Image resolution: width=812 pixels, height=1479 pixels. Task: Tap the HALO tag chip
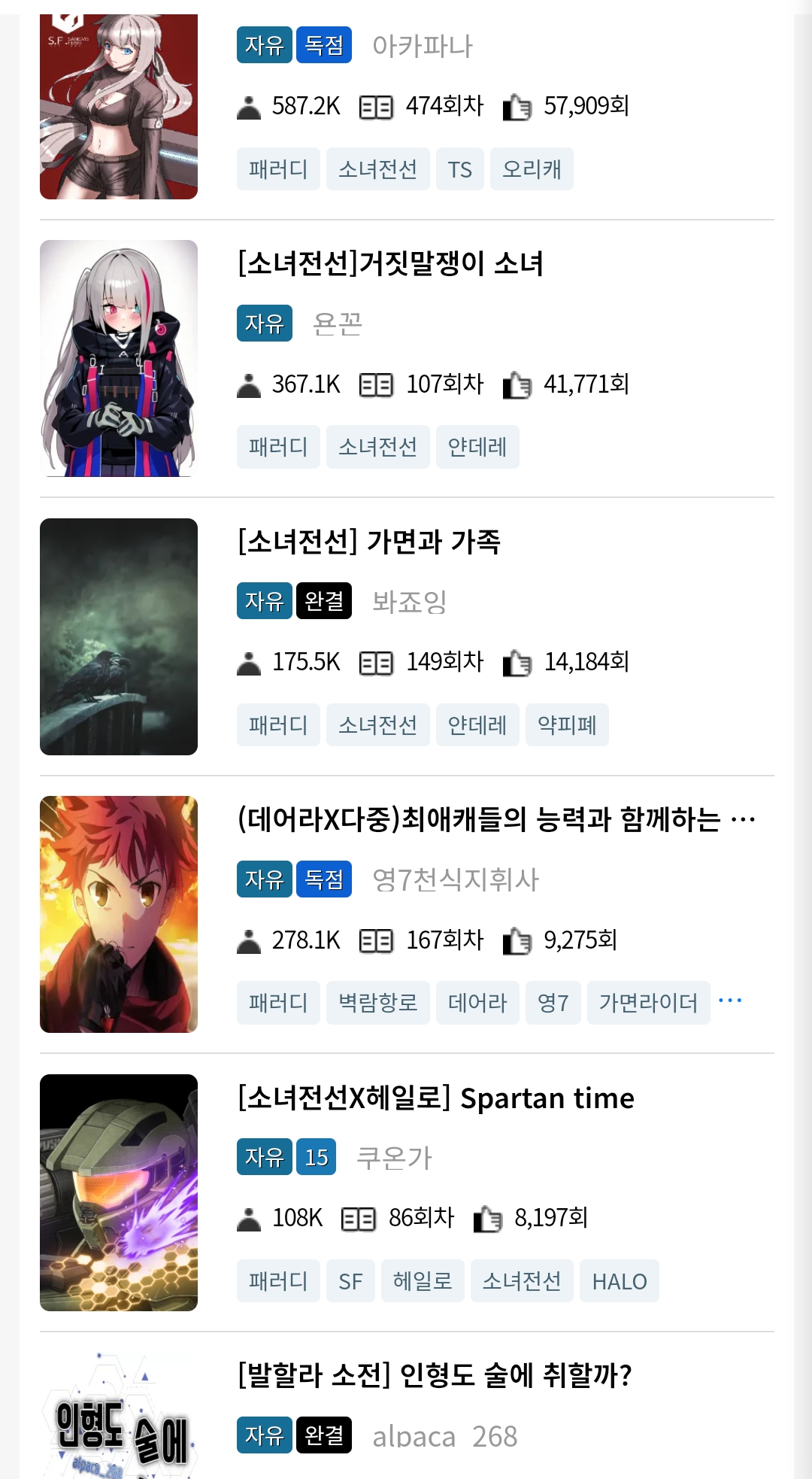pos(619,1281)
